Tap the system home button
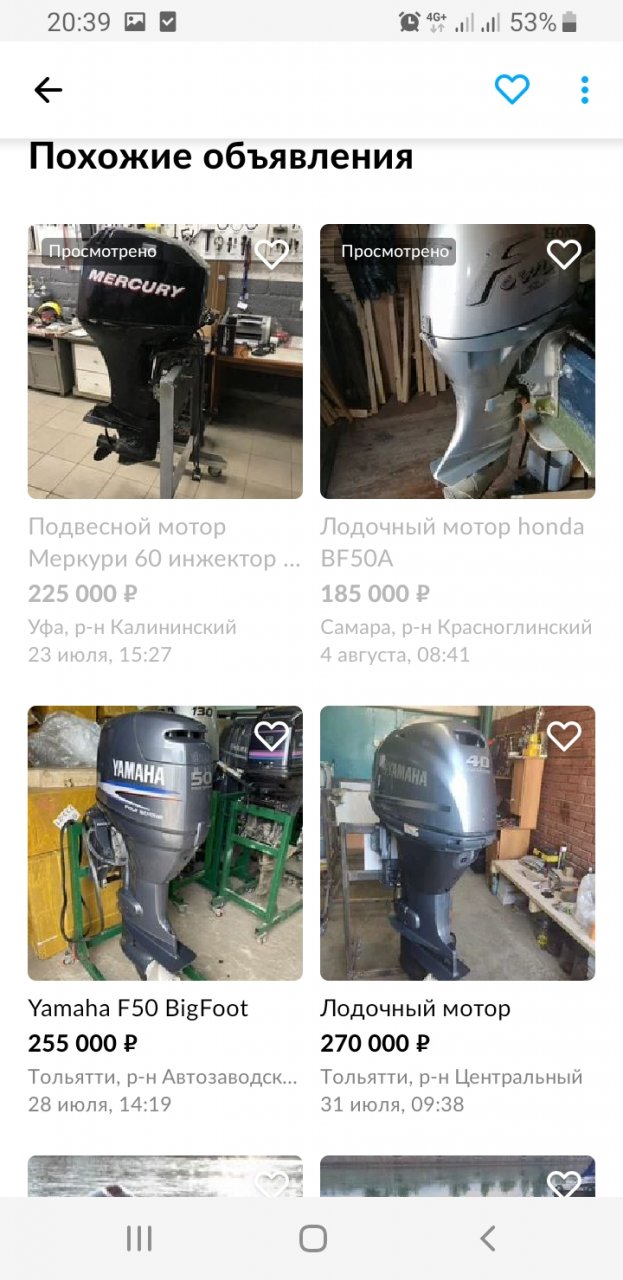This screenshot has width=623, height=1280. coord(313,1239)
